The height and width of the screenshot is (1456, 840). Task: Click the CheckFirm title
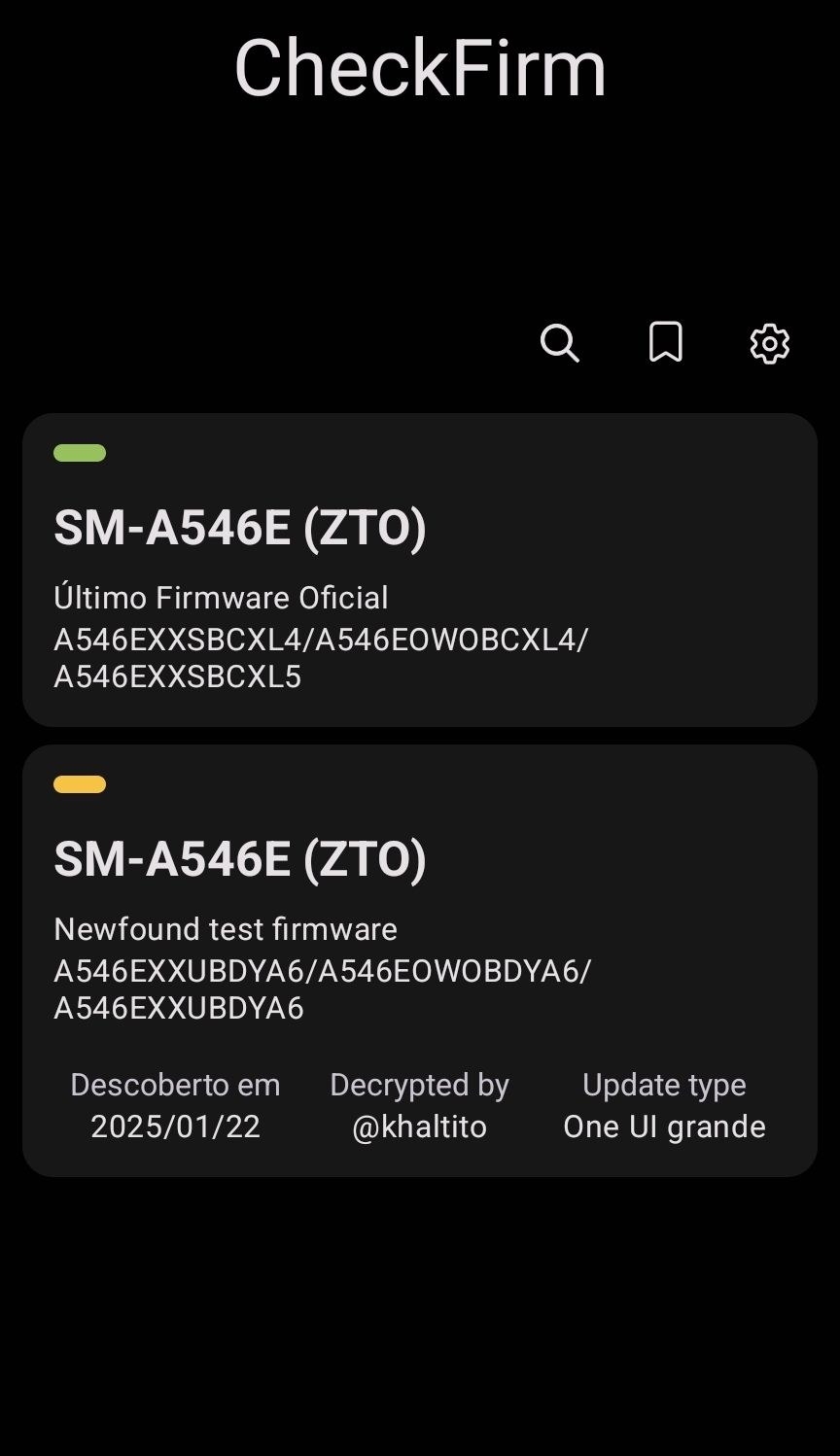pyautogui.click(x=420, y=68)
